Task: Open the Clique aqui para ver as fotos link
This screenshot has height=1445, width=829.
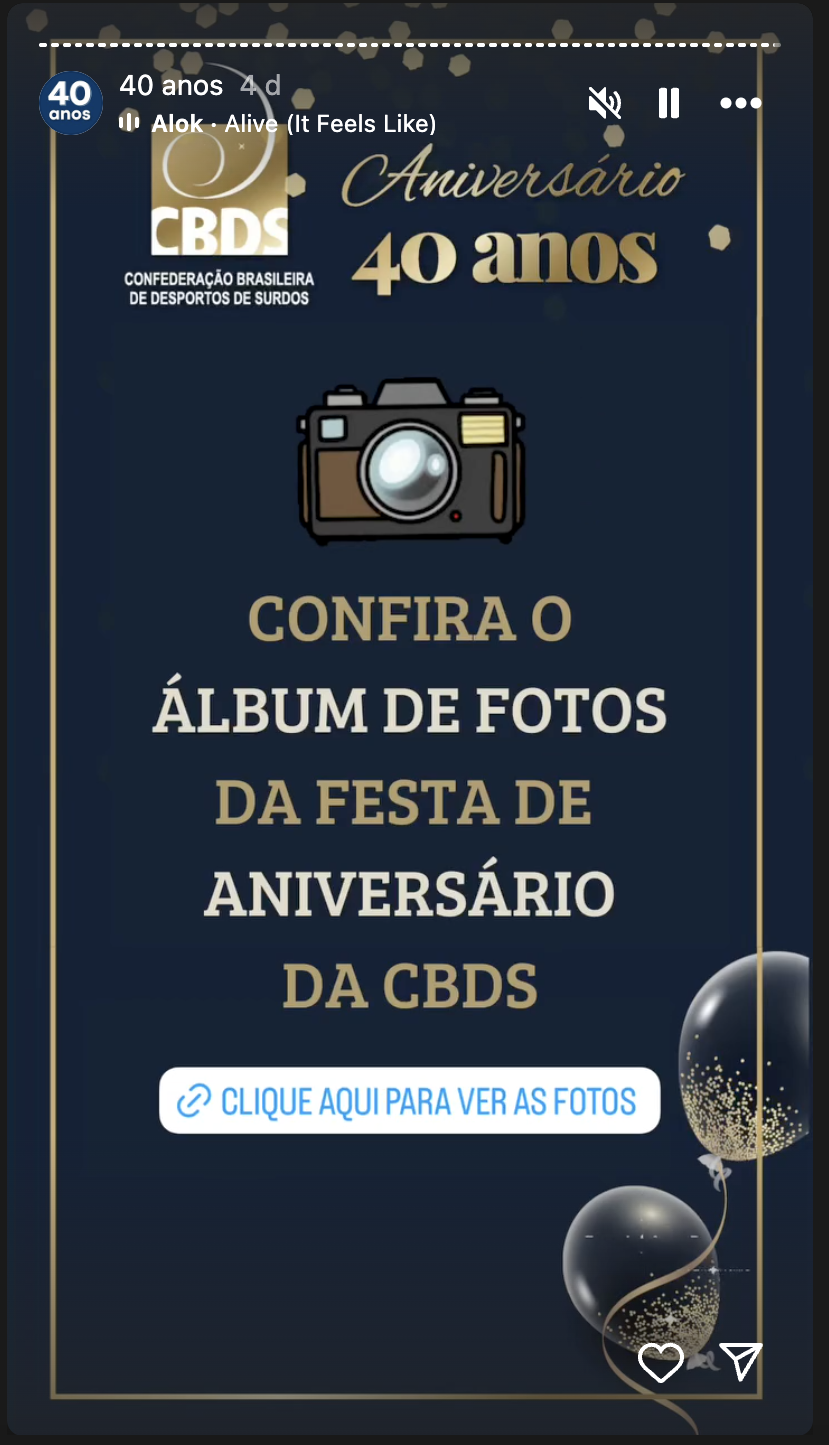Action: tap(410, 1101)
